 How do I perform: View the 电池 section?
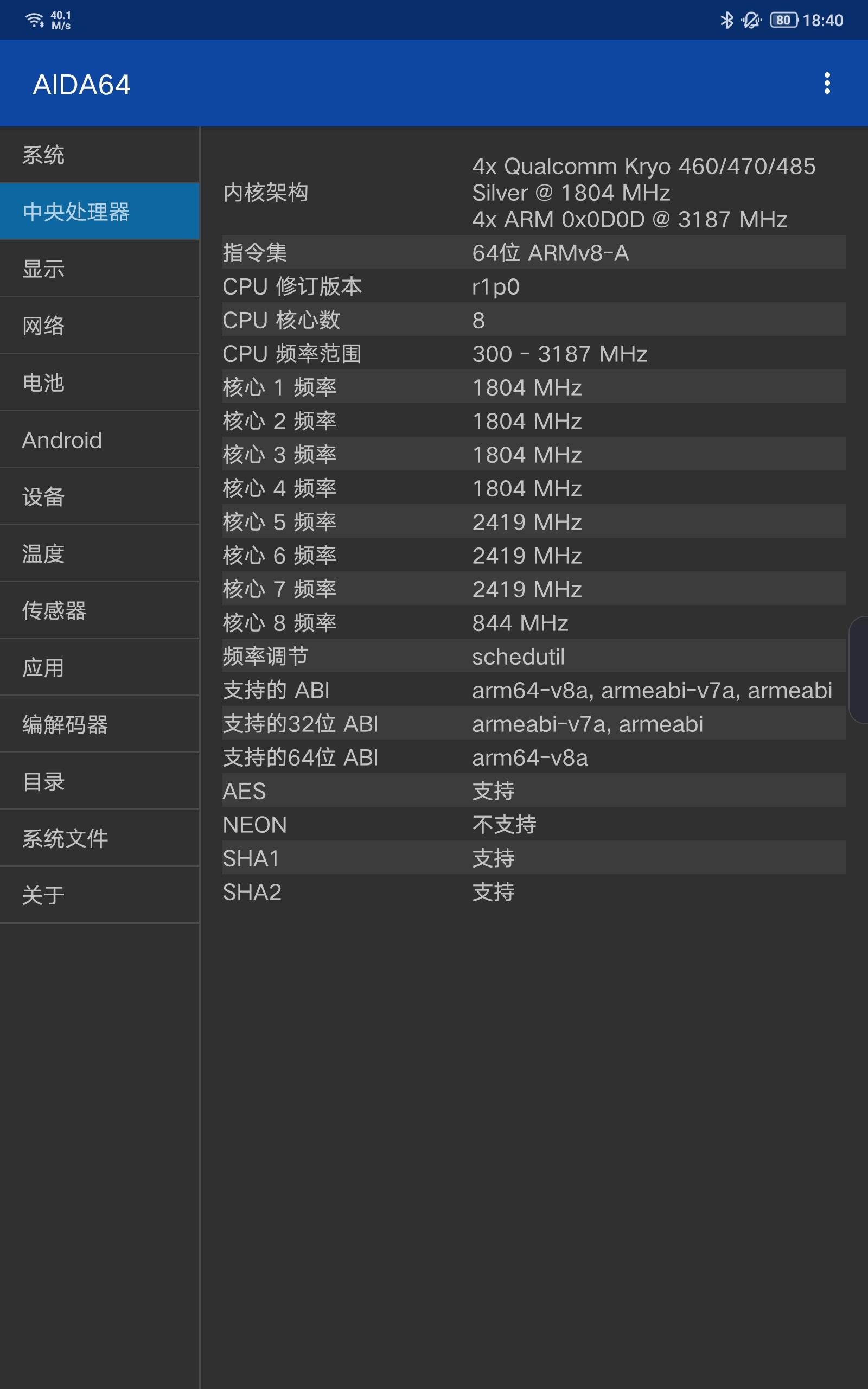100,383
